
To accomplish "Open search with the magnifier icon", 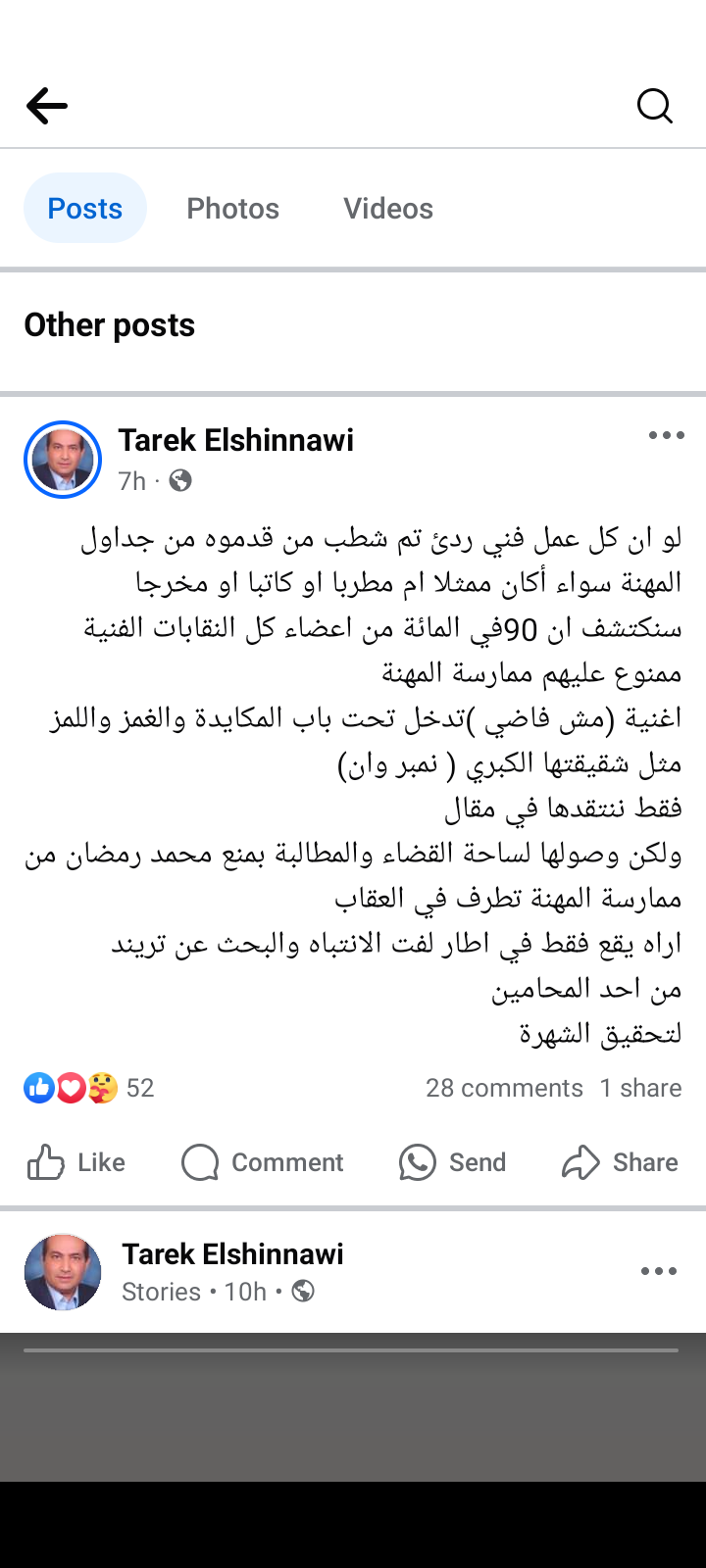I will tap(654, 106).
